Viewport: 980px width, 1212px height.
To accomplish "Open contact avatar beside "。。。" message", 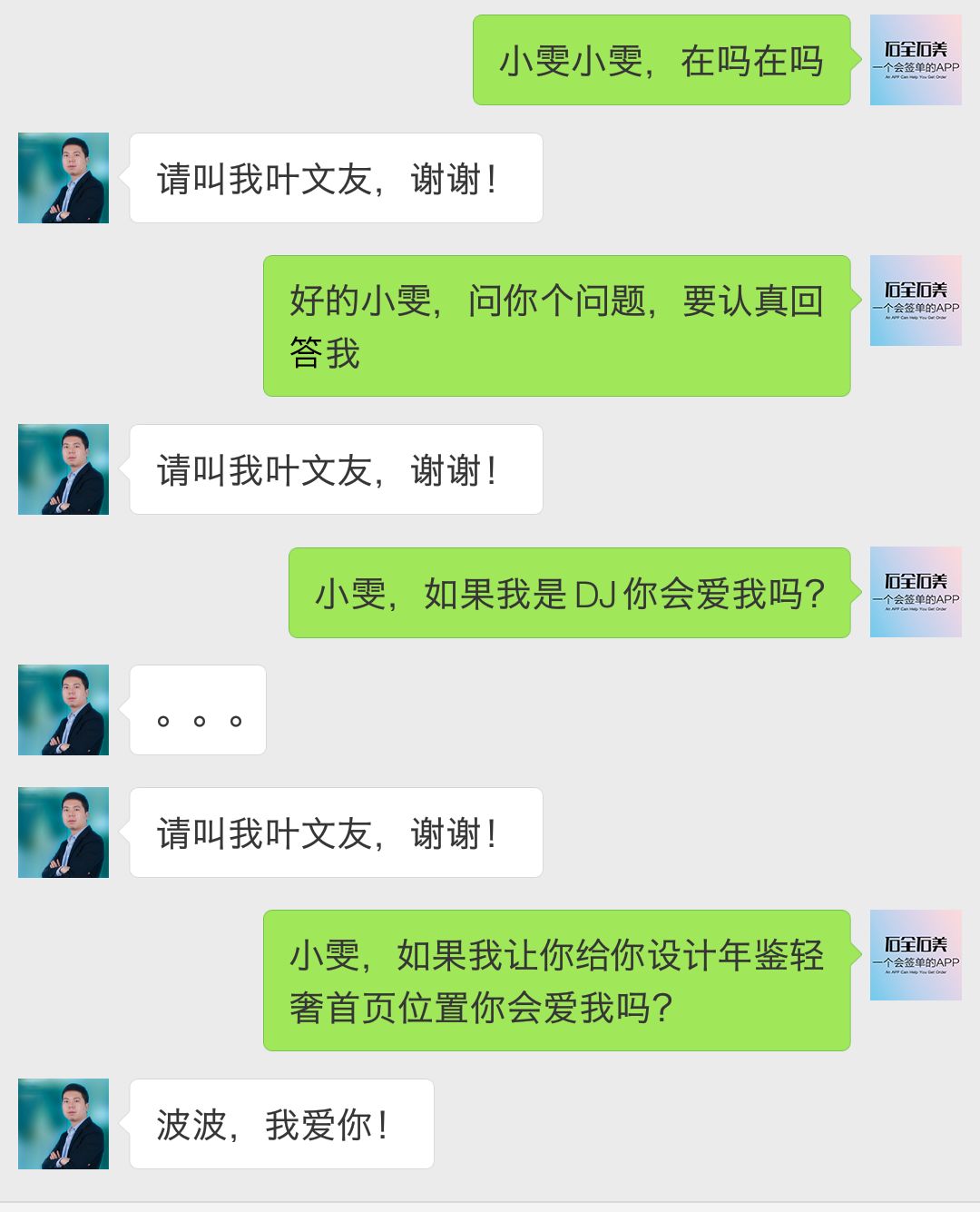I will 64,710.
